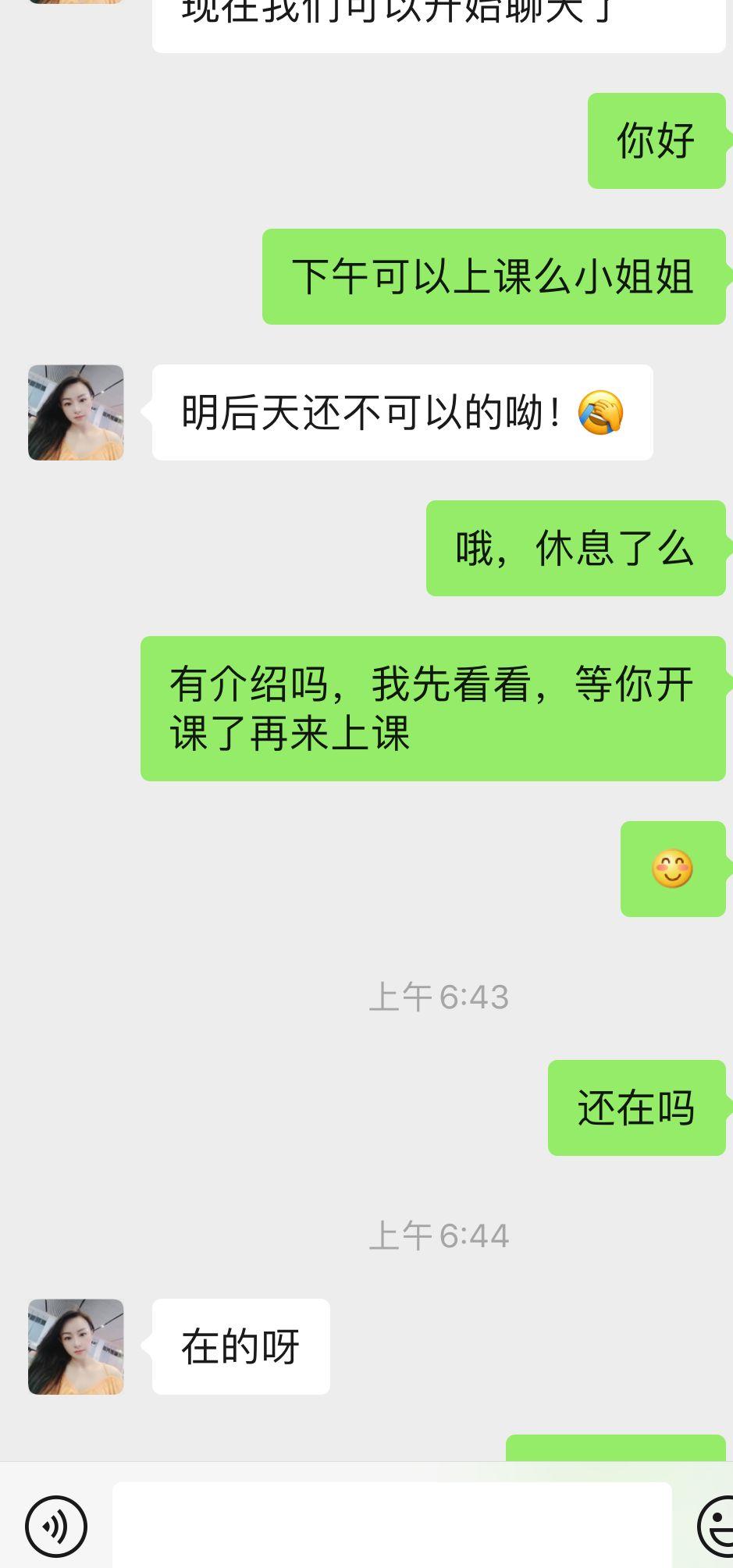Screen dimensions: 733x1568
Task: Tap the avatar beside '明后天还不可以的呦' message
Action: click(x=75, y=412)
